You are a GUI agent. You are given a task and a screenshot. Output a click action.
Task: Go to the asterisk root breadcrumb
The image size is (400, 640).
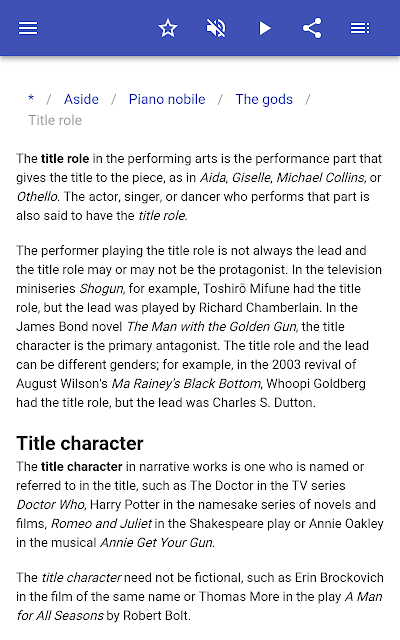31,98
